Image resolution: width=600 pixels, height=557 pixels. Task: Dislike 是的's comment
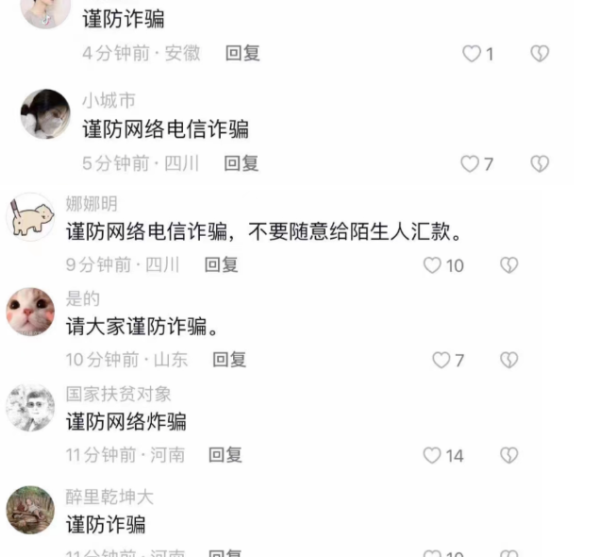(509, 360)
